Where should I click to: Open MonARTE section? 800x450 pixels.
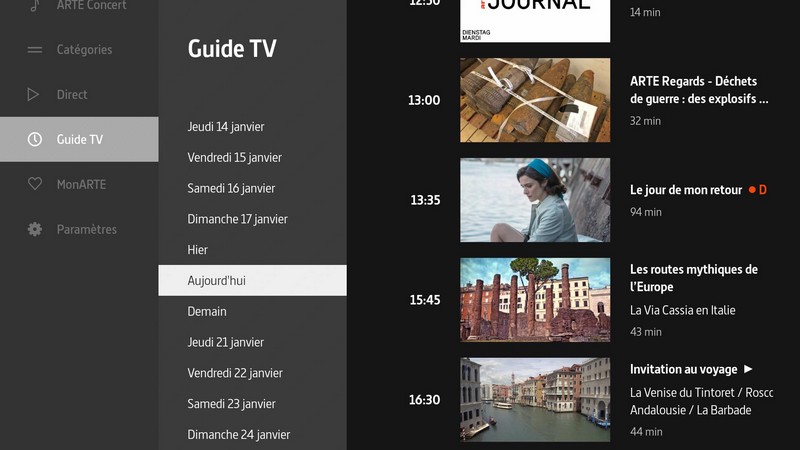pos(80,185)
